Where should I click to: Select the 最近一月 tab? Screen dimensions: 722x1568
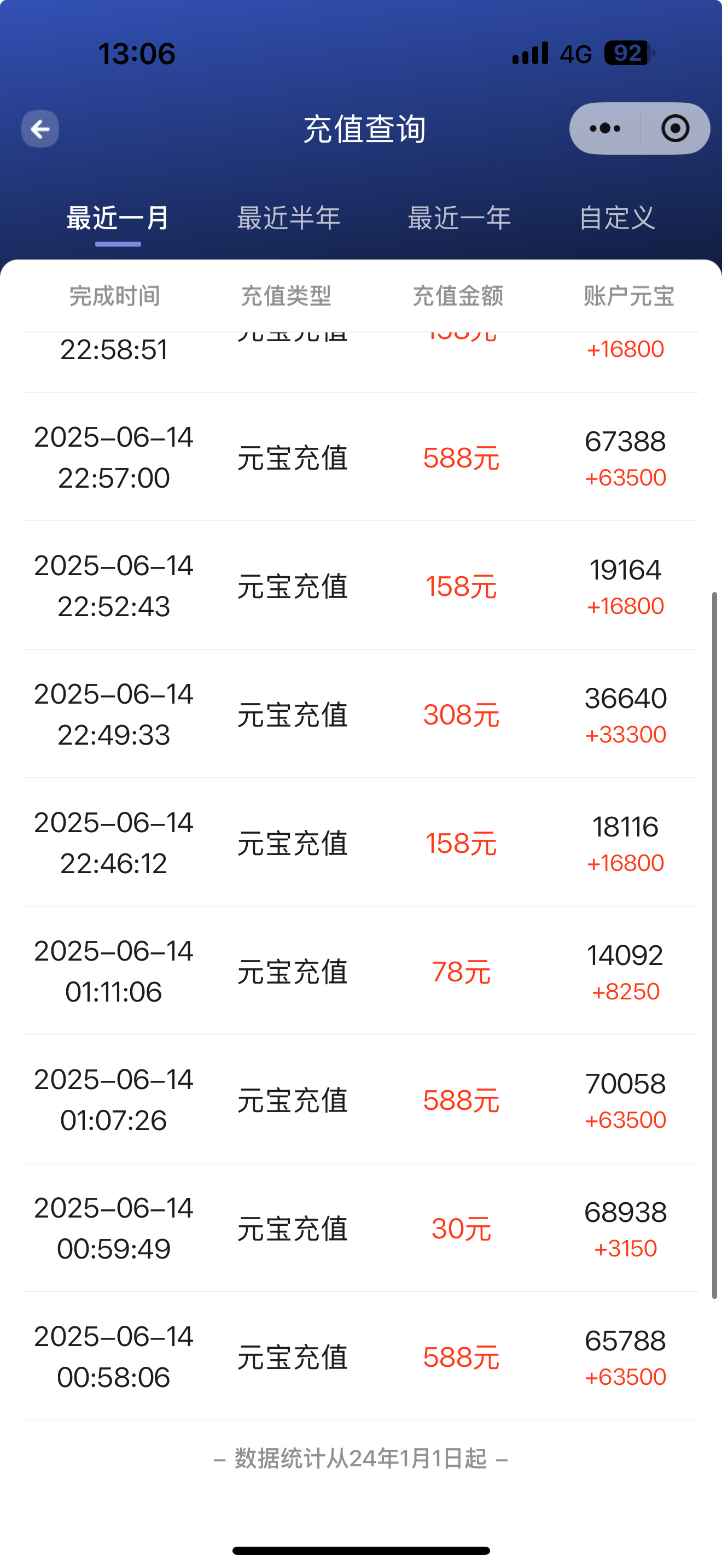pos(118,218)
